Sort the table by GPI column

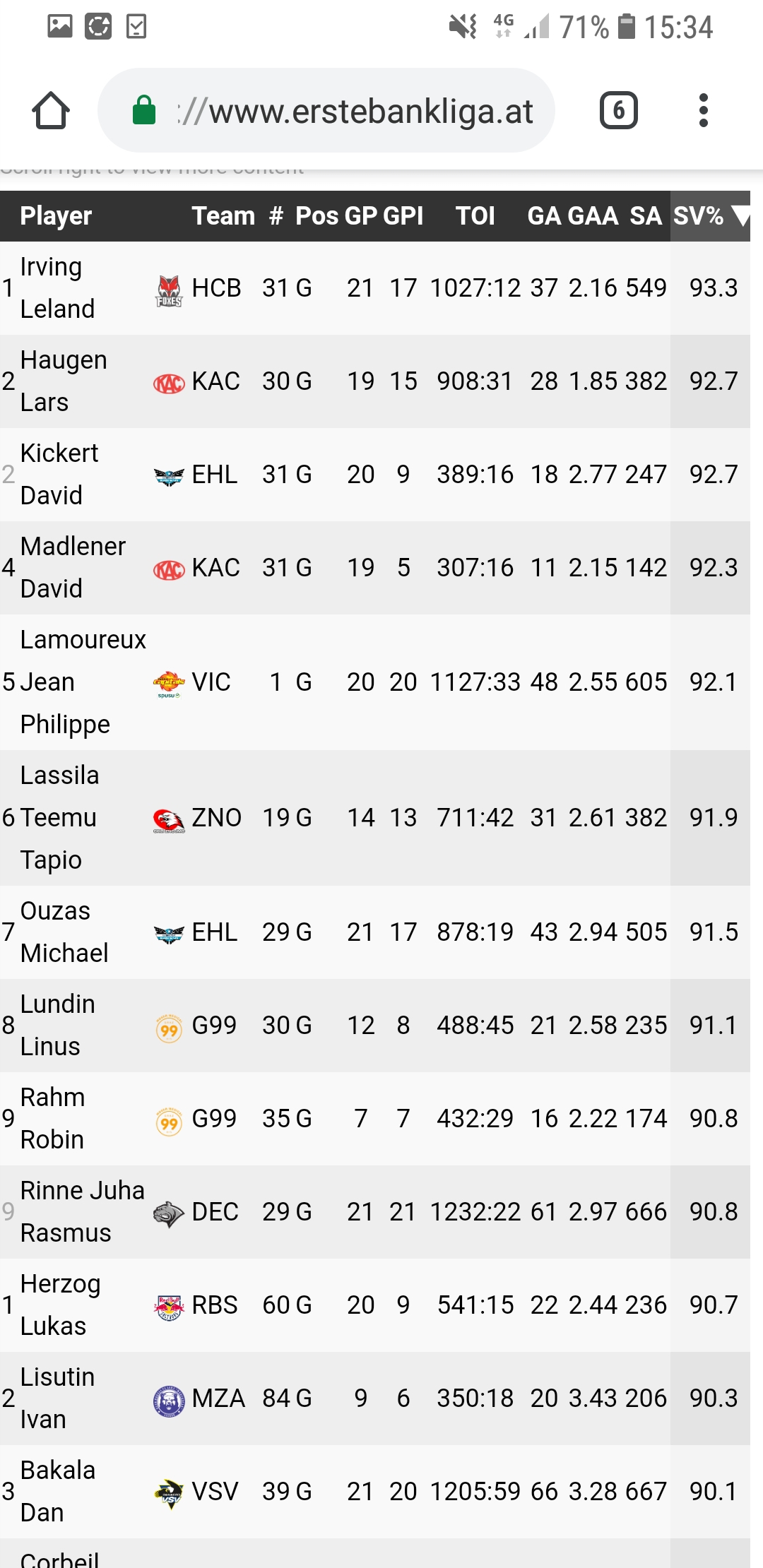pos(403,216)
